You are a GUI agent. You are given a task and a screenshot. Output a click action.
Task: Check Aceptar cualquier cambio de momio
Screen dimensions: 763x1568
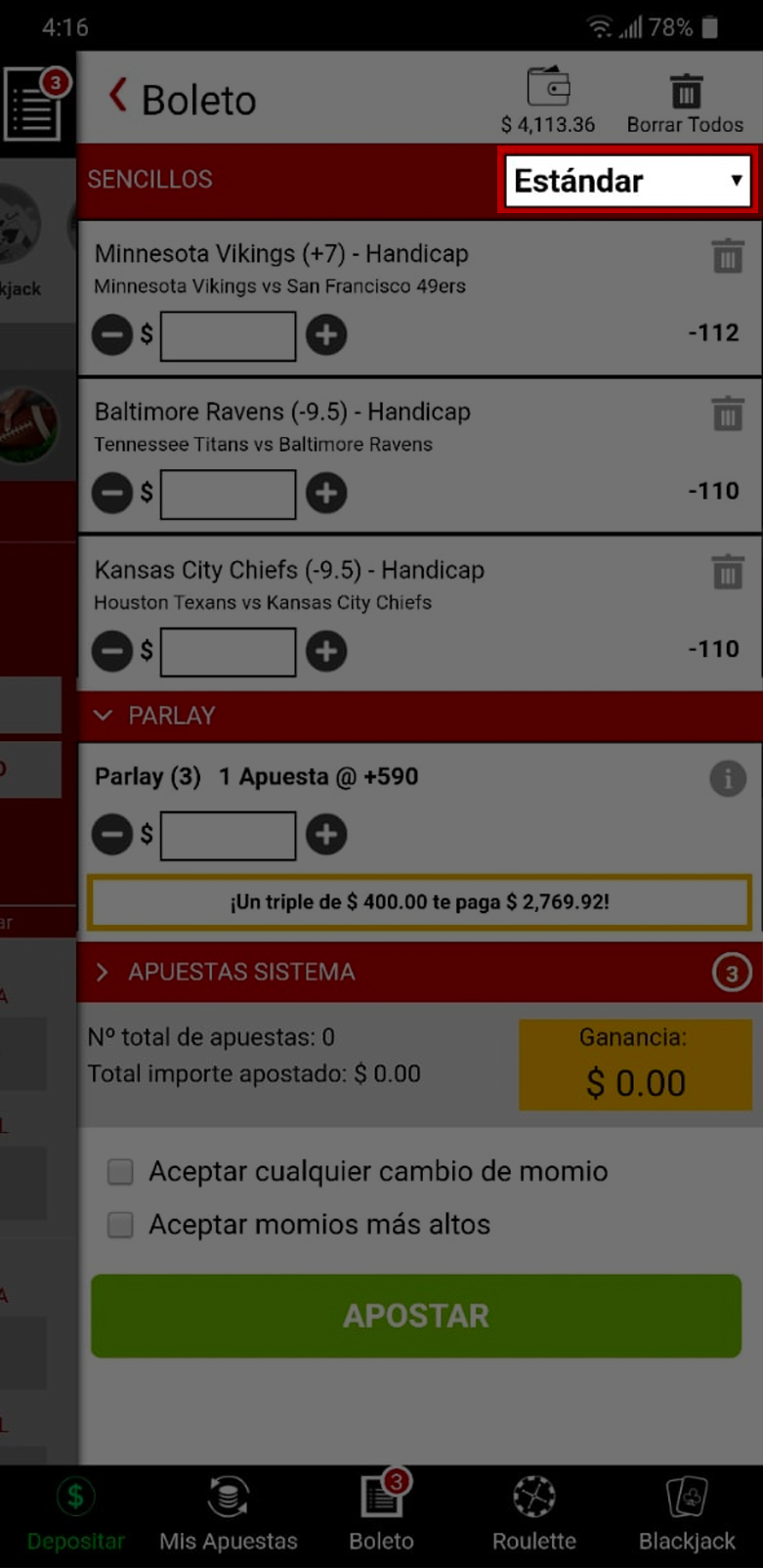tap(120, 1171)
